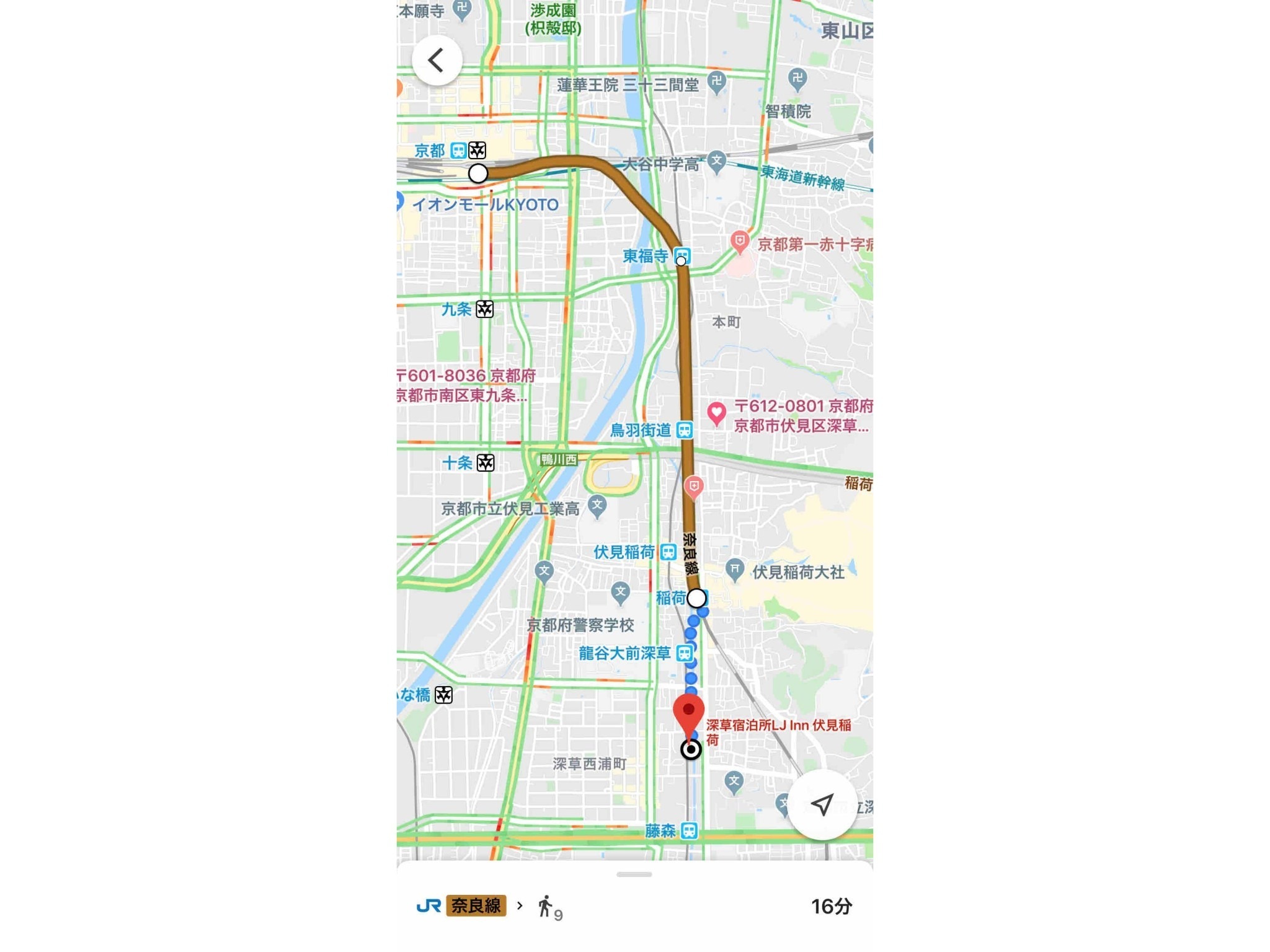
Task: Open the JR 奈良線 16分 route summary
Action: tap(634, 906)
